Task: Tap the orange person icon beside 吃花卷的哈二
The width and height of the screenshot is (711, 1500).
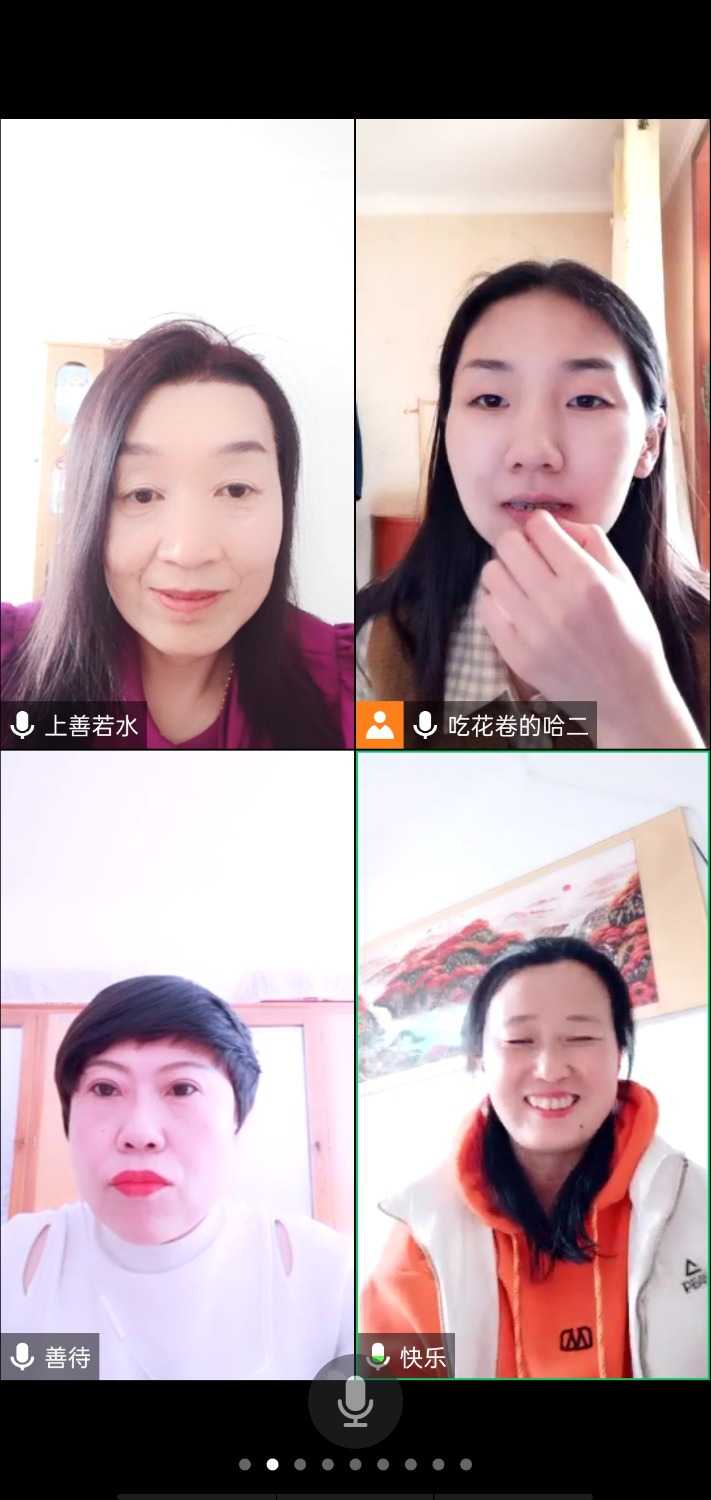Action: tap(380, 725)
